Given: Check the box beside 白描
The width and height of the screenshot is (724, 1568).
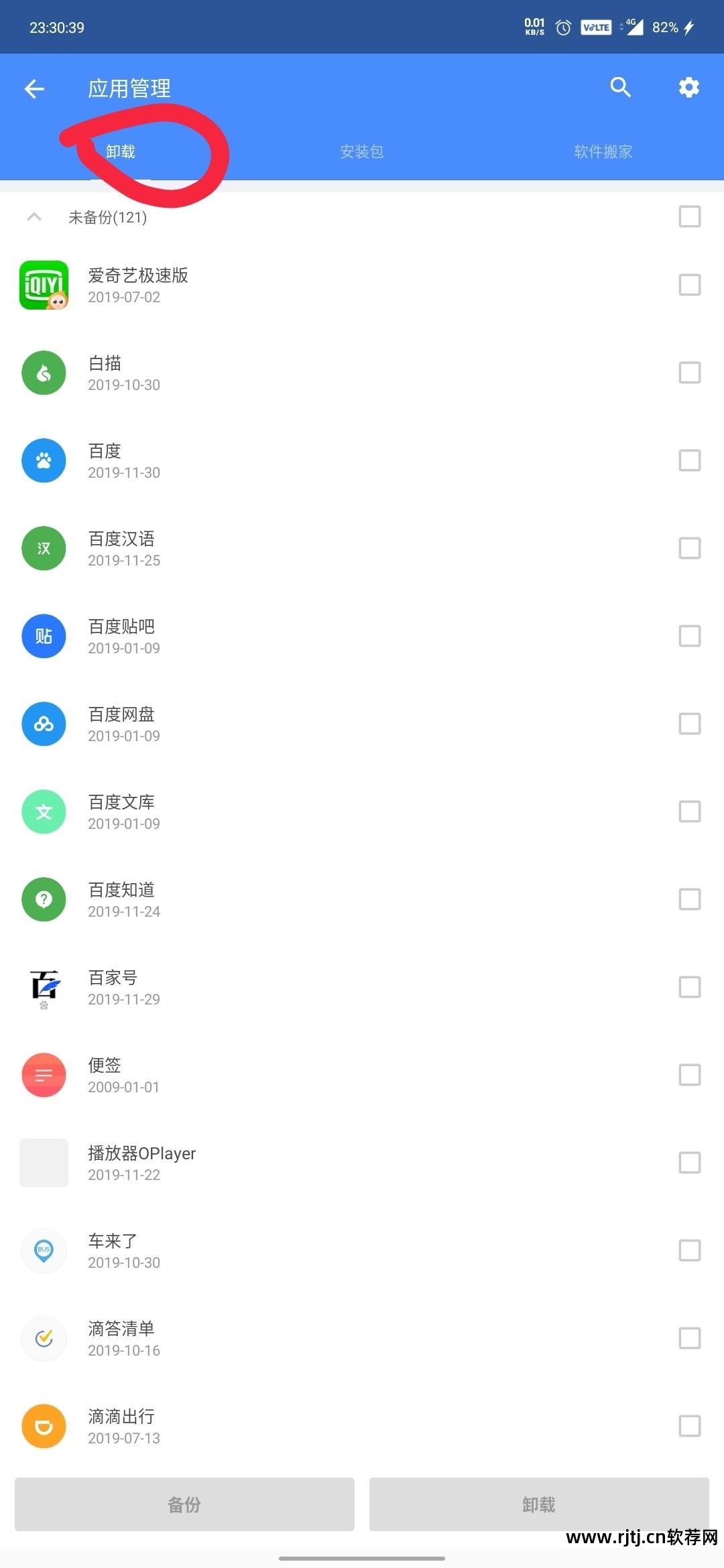Looking at the screenshot, I should click(x=689, y=373).
